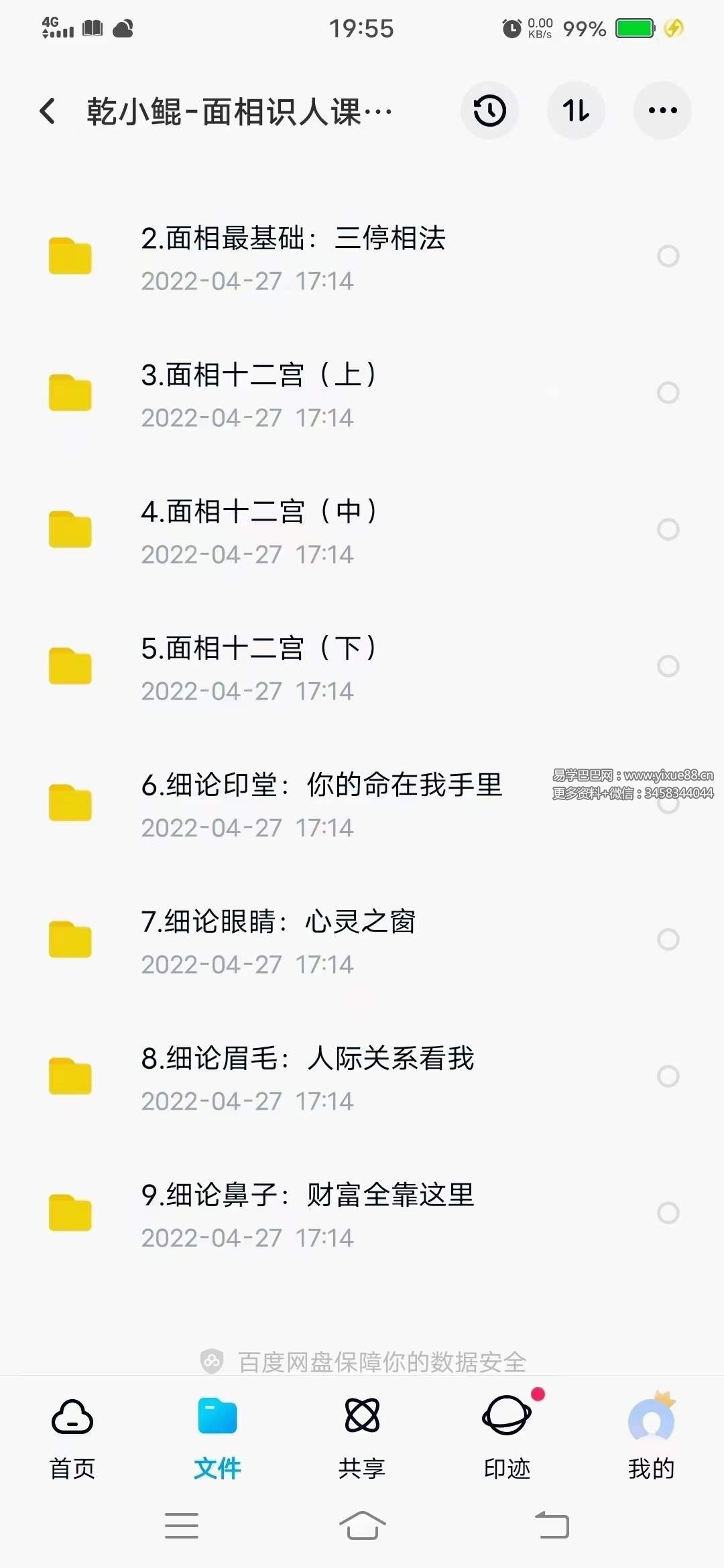The image size is (724, 1568).
Task: Tap the battery indicator in status bar
Action: 633,28
